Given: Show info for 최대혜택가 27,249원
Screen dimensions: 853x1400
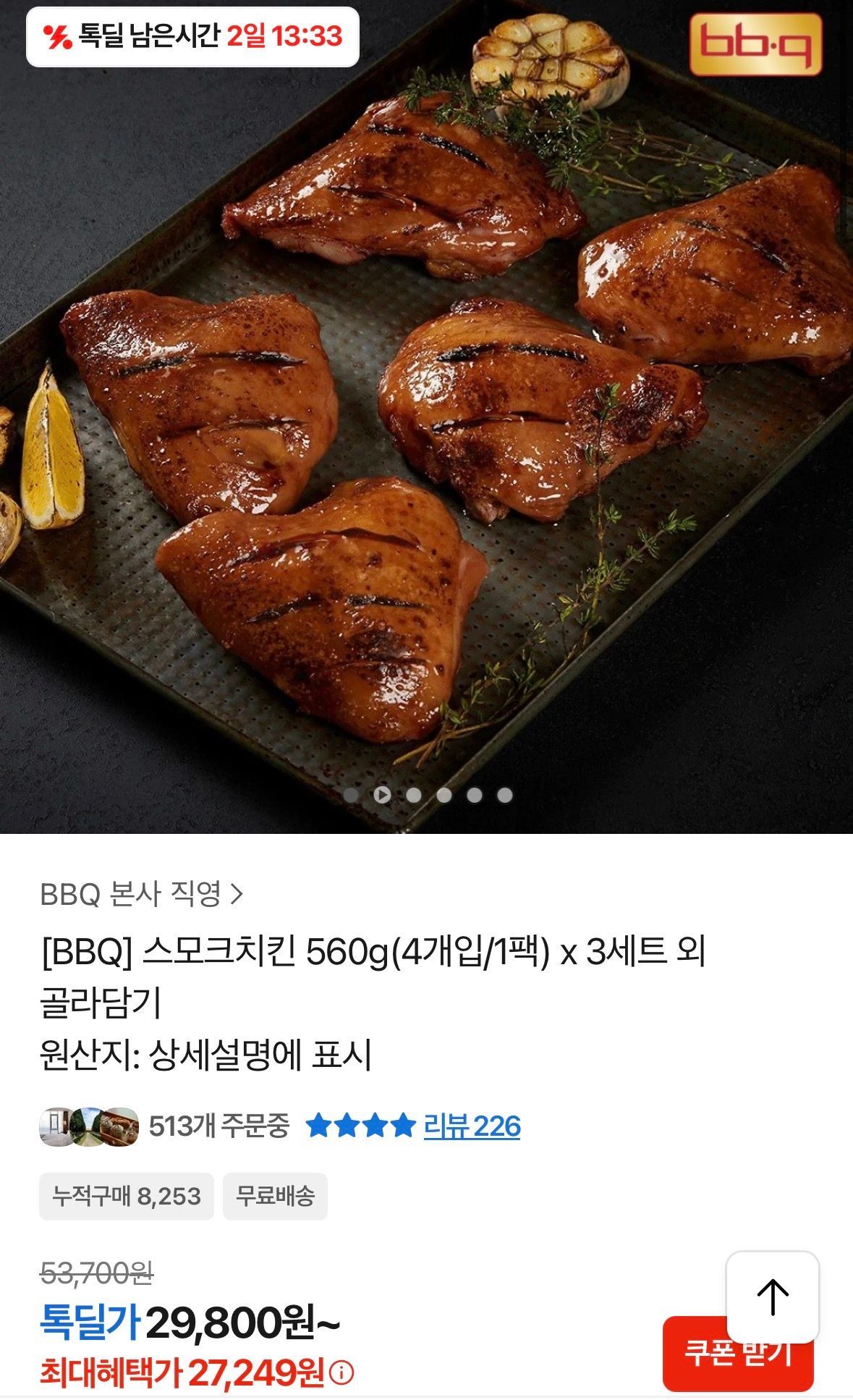Looking at the screenshot, I should click(x=342, y=1372).
